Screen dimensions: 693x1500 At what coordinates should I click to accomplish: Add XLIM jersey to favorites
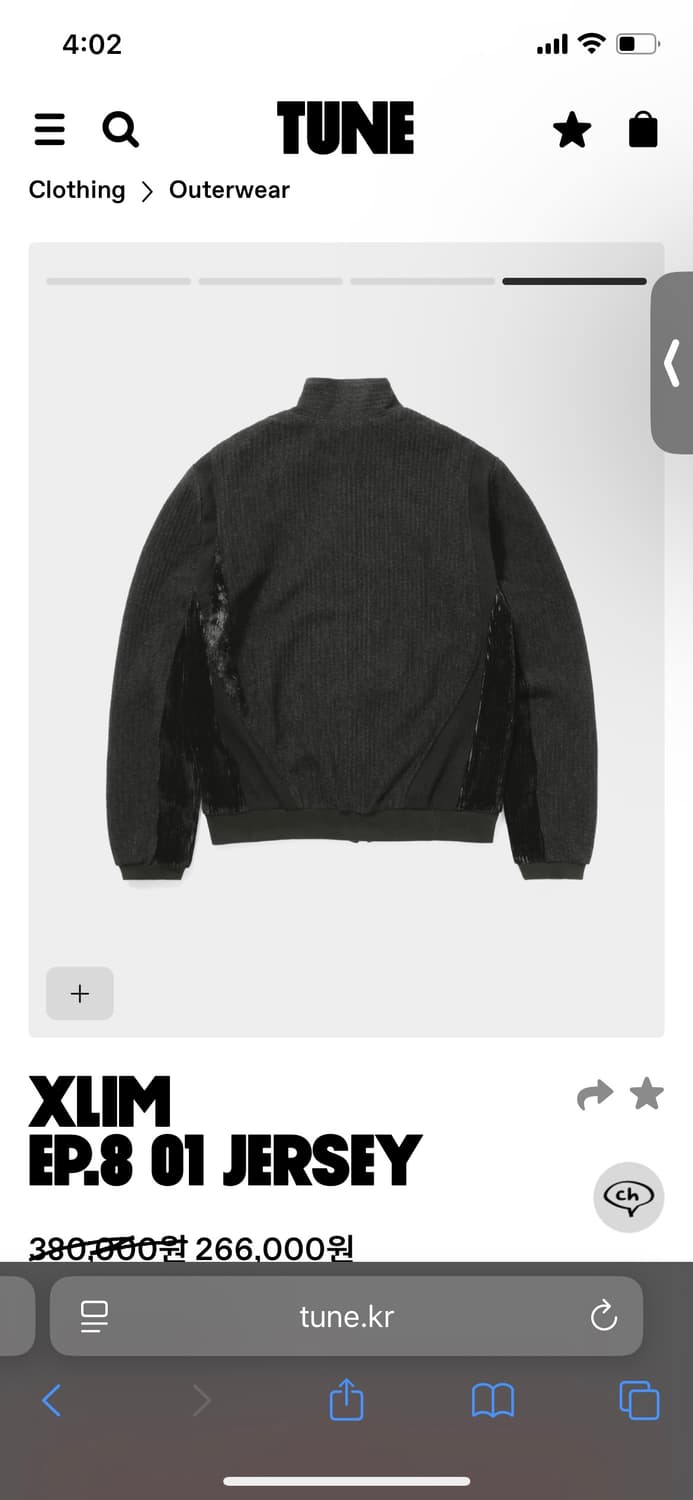pyautogui.click(x=647, y=1095)
